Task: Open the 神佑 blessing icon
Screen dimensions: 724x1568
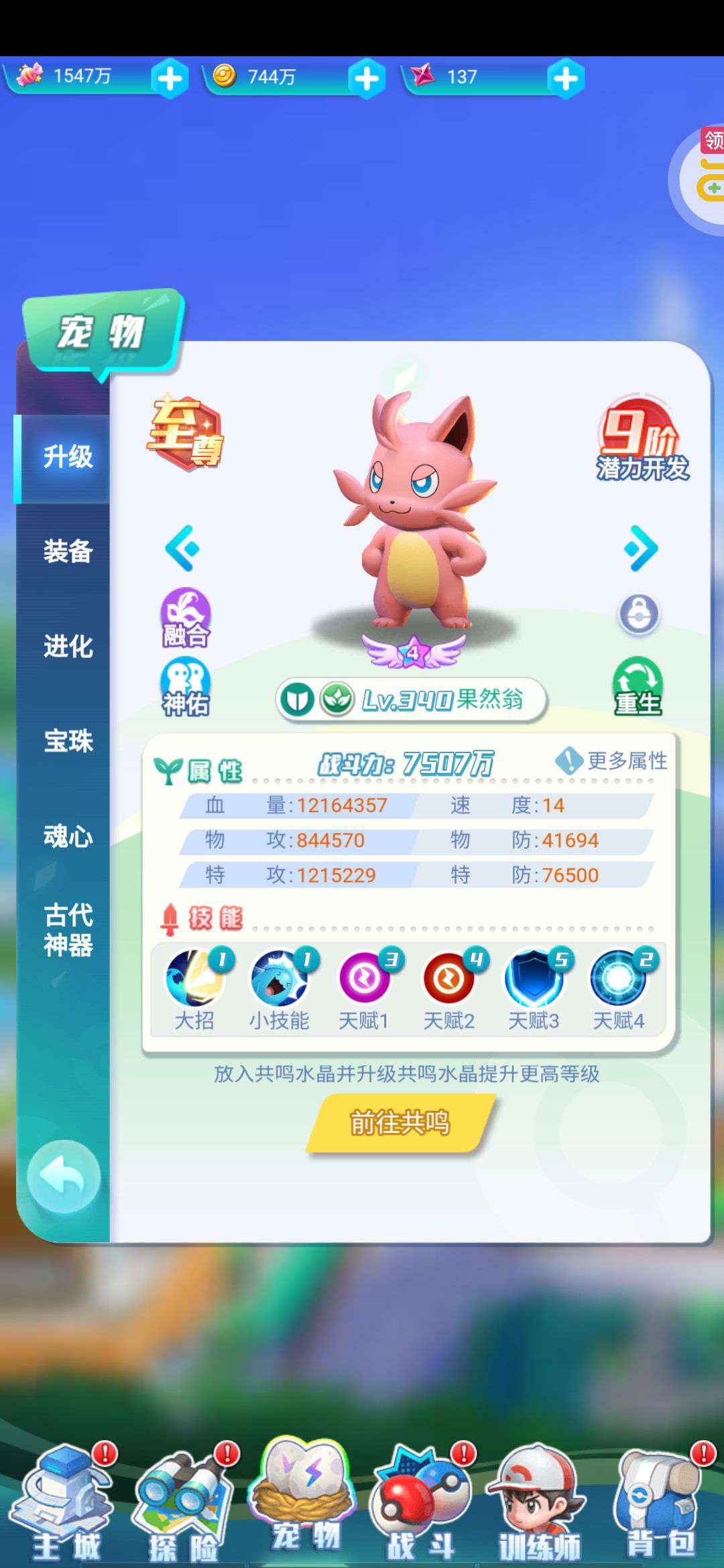Action: [x=186, y=687]
